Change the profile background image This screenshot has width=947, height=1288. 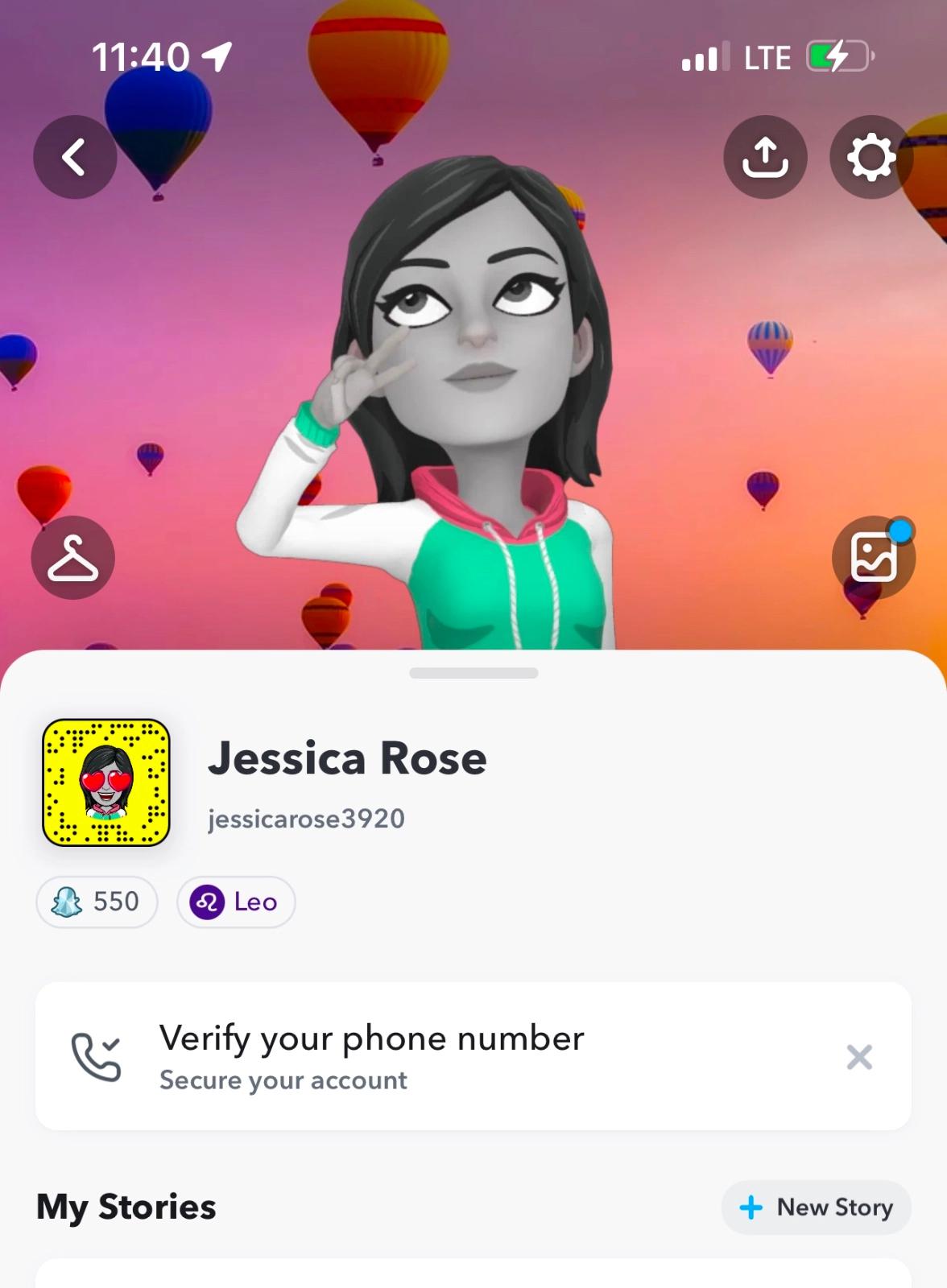[x=873, y=557]
